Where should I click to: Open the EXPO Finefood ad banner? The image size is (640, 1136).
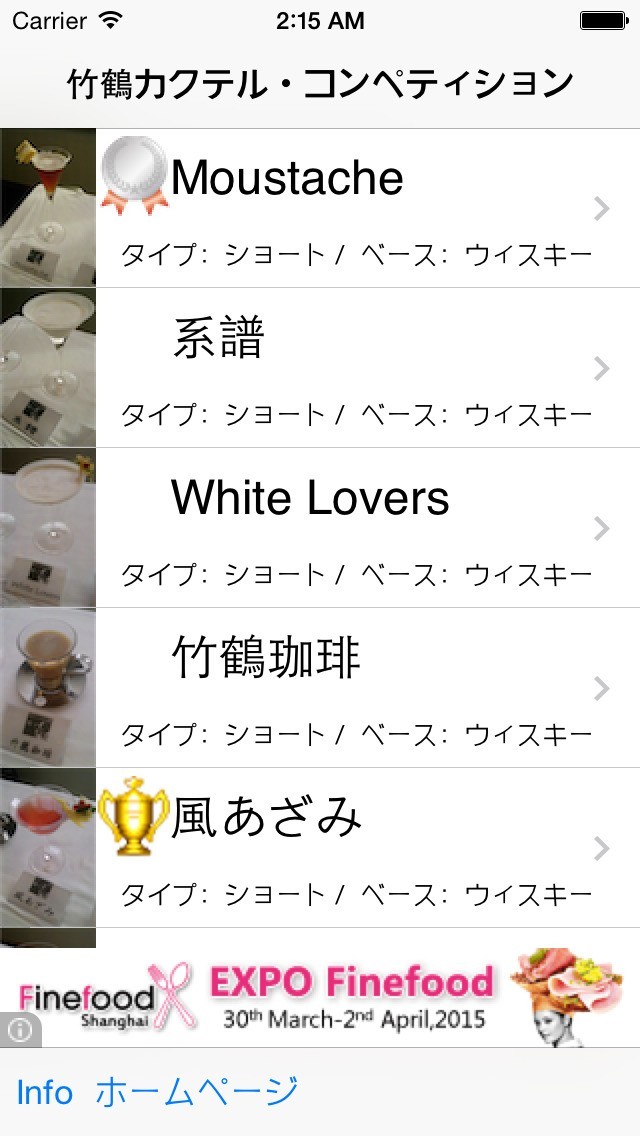330,998
